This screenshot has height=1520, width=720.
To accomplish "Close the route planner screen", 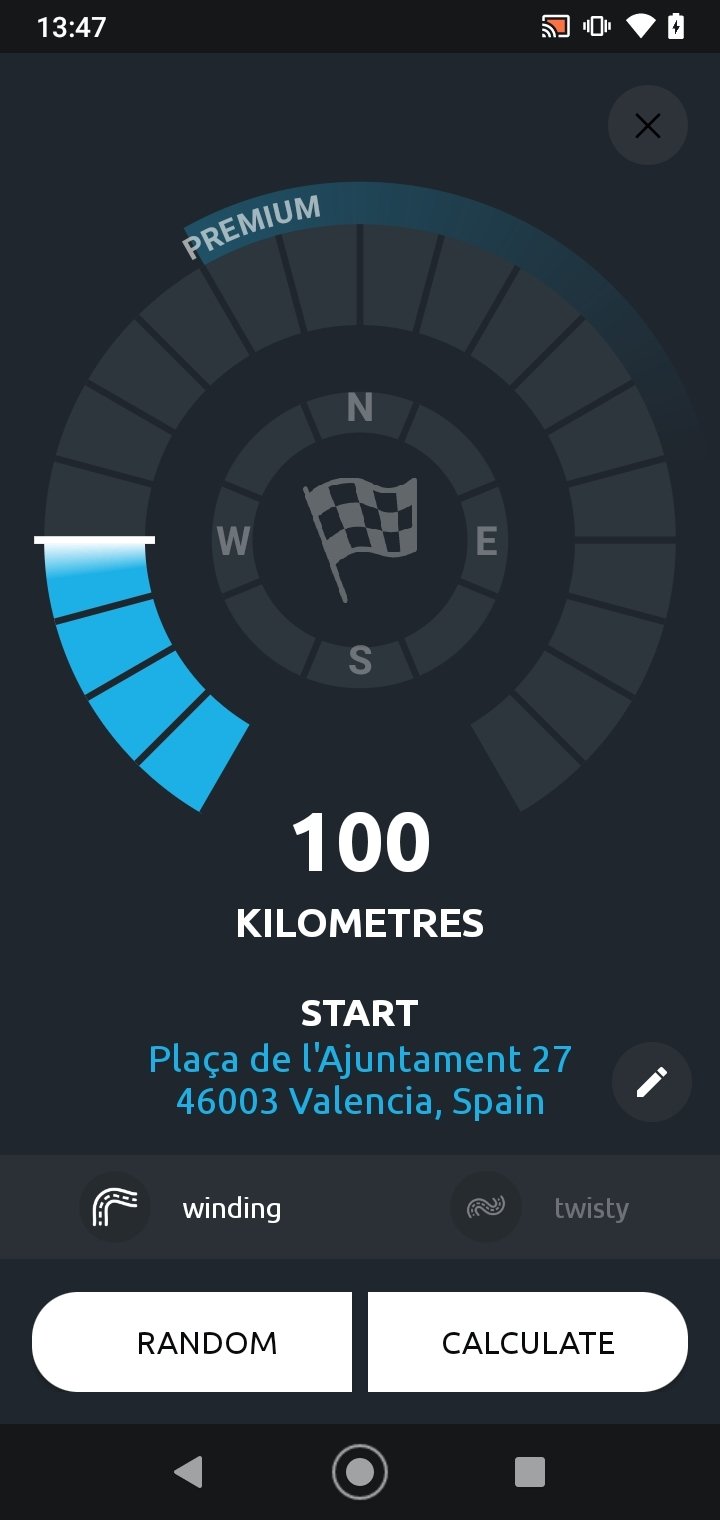I will (648, 125).
